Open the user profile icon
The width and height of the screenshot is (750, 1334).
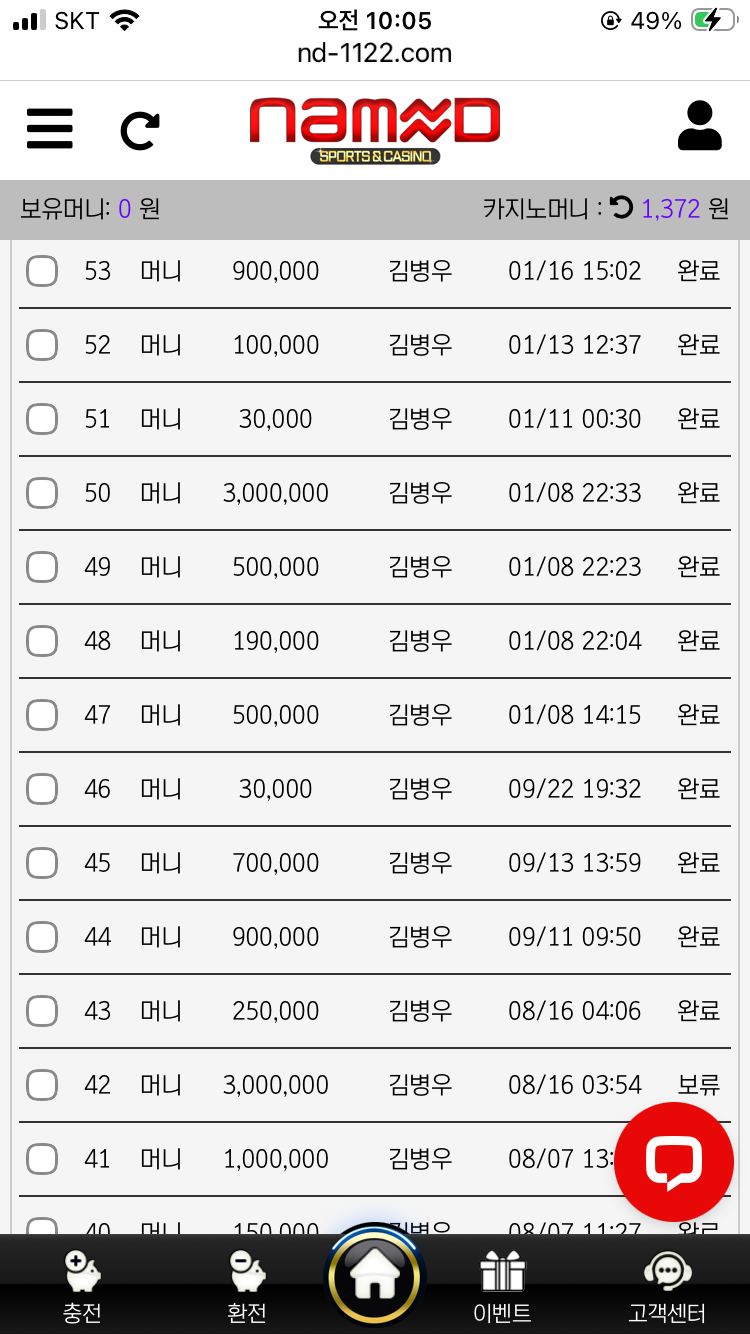pos(699,127)
